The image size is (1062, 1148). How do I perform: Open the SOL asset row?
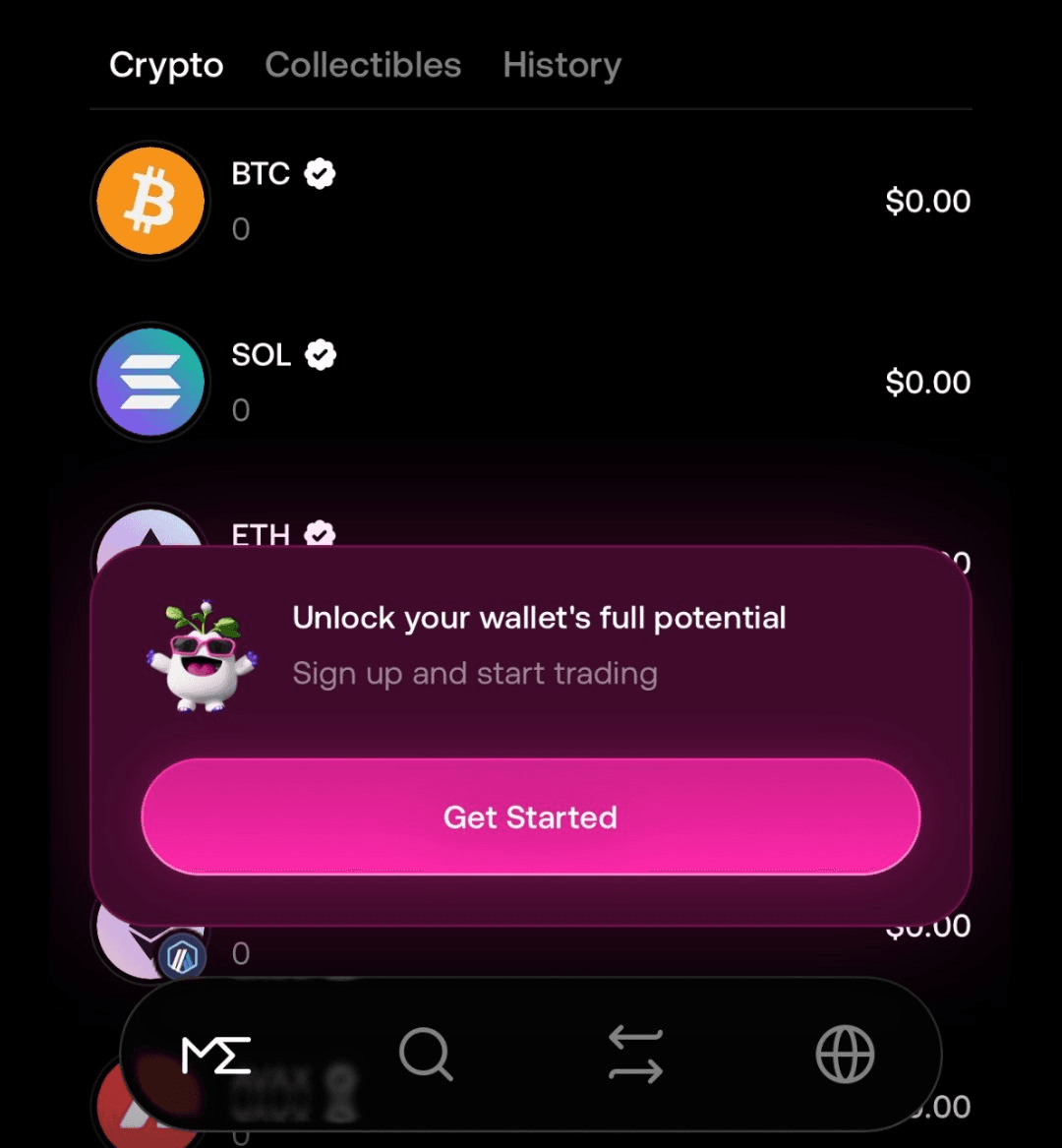(531, 382)
